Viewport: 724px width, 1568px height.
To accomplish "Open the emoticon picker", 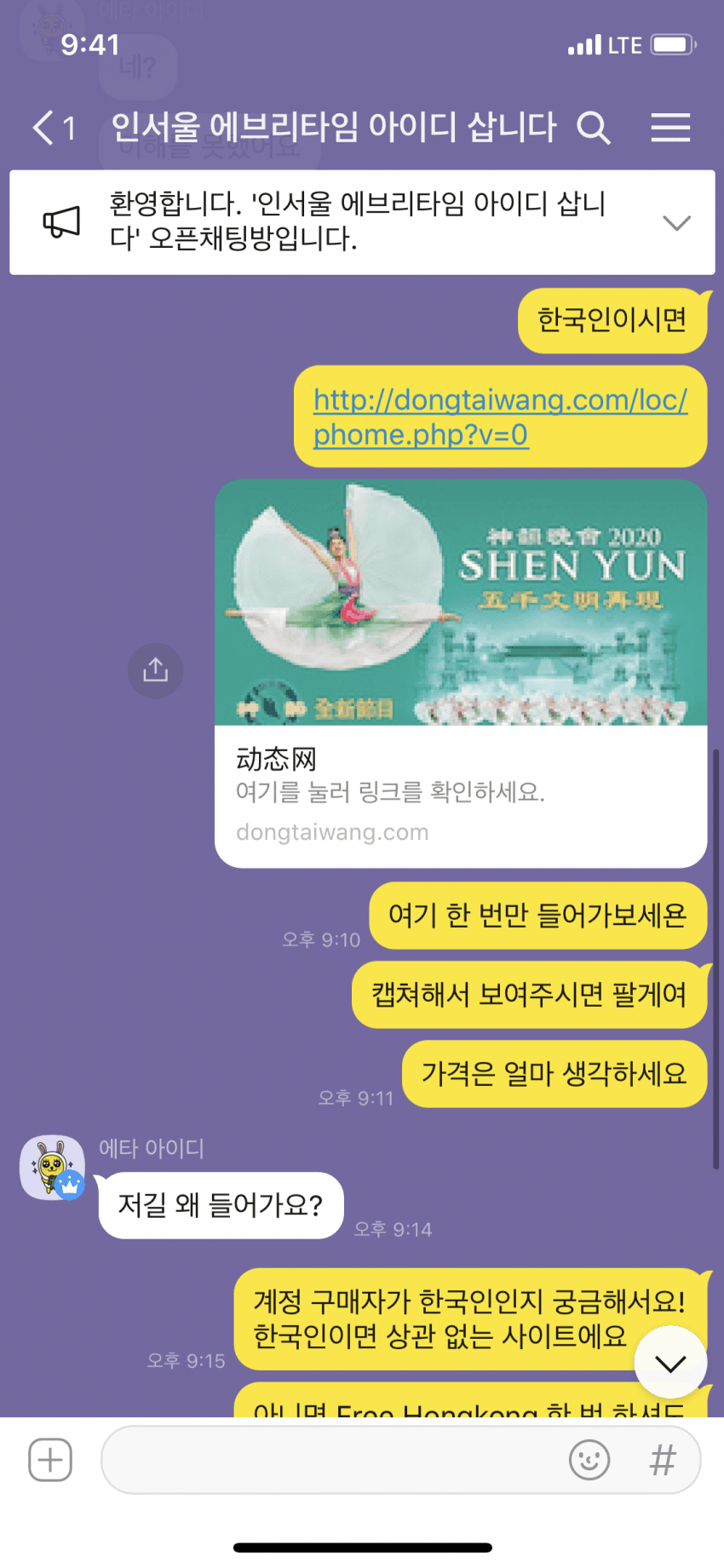I will click(589, 1460).
